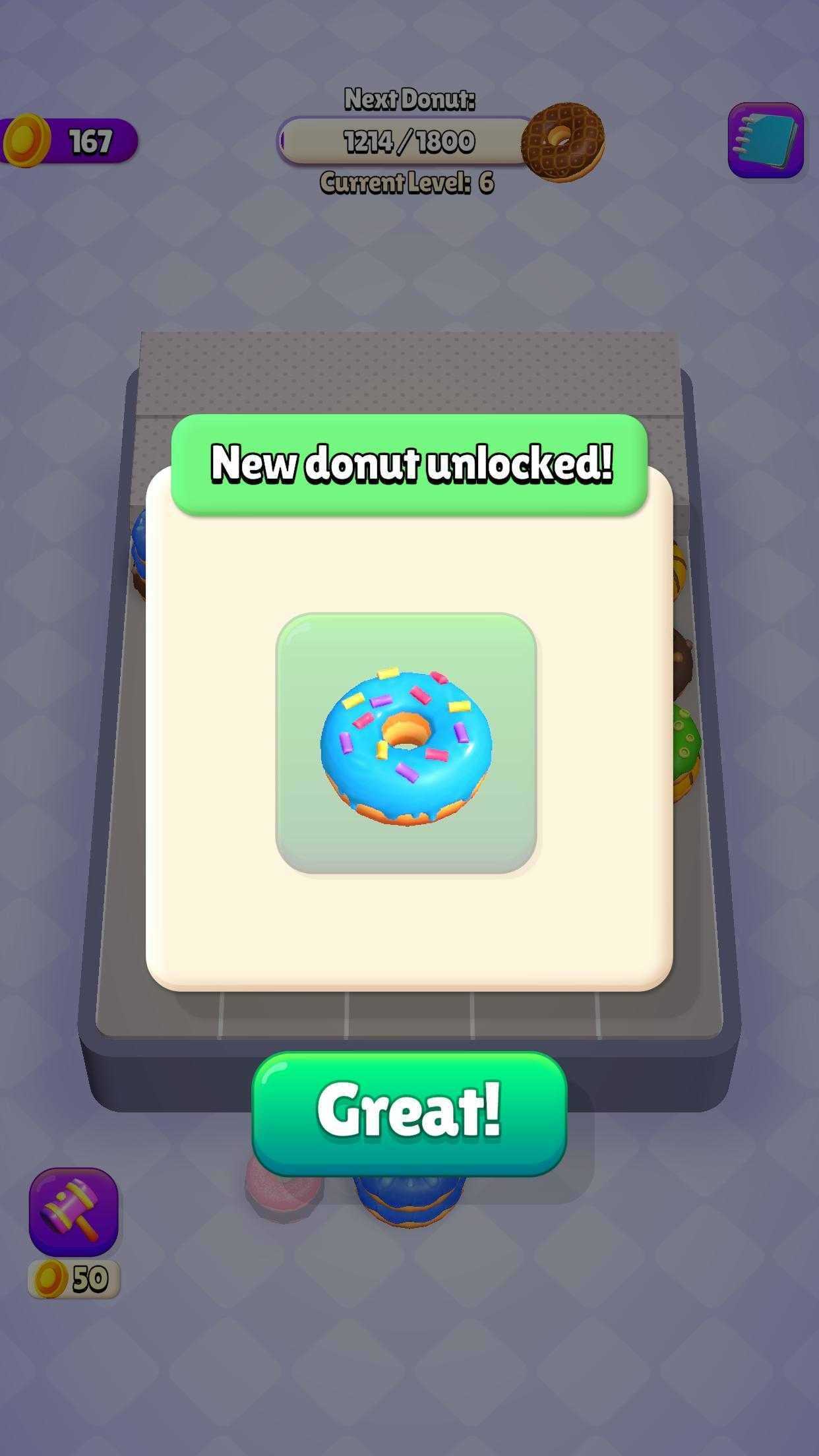Image resolution: width=819 pixels, height=1456 pixels.
Task: Use the hammer booster for 50 coins
Action: coord(73,1211)
